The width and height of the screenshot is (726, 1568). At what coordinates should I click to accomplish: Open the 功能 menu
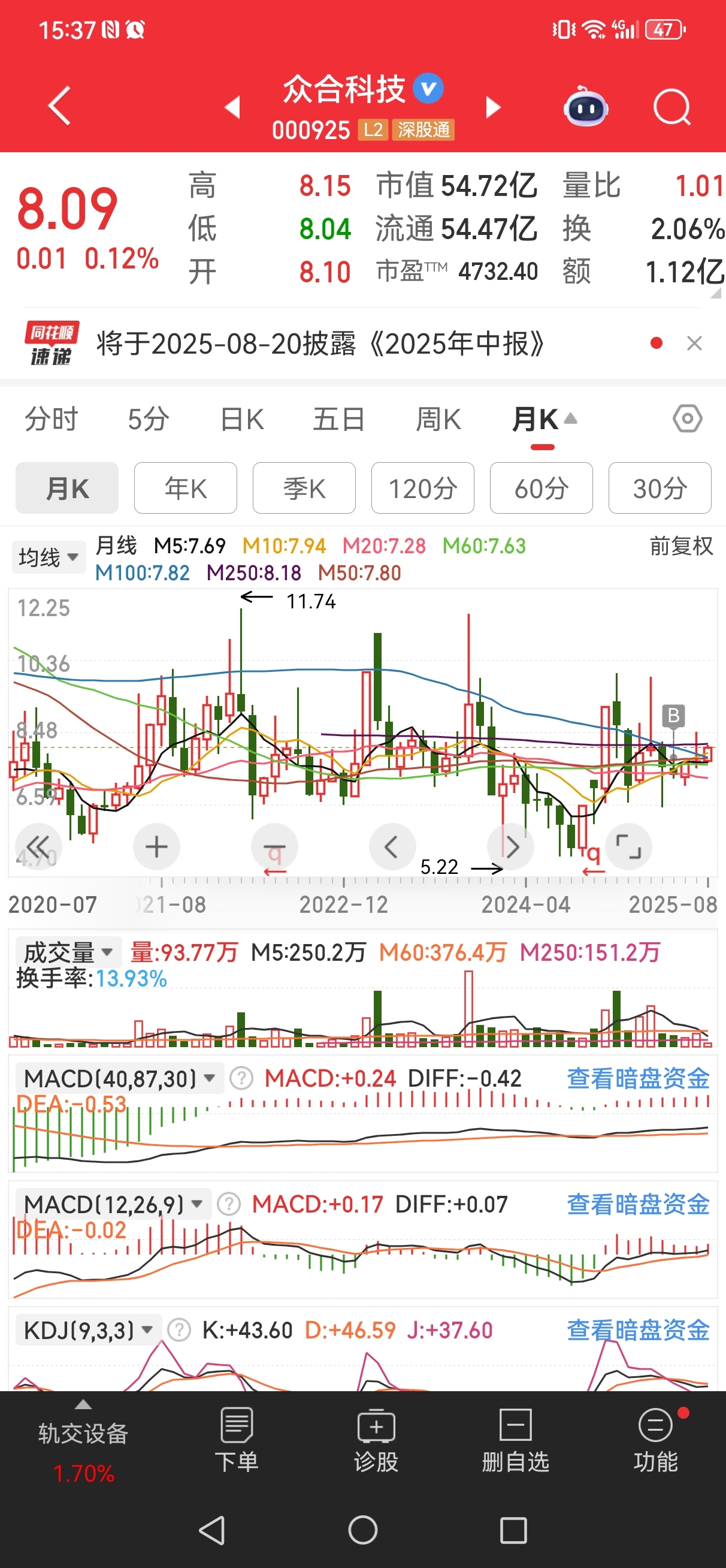click(x=655, y=1440)
